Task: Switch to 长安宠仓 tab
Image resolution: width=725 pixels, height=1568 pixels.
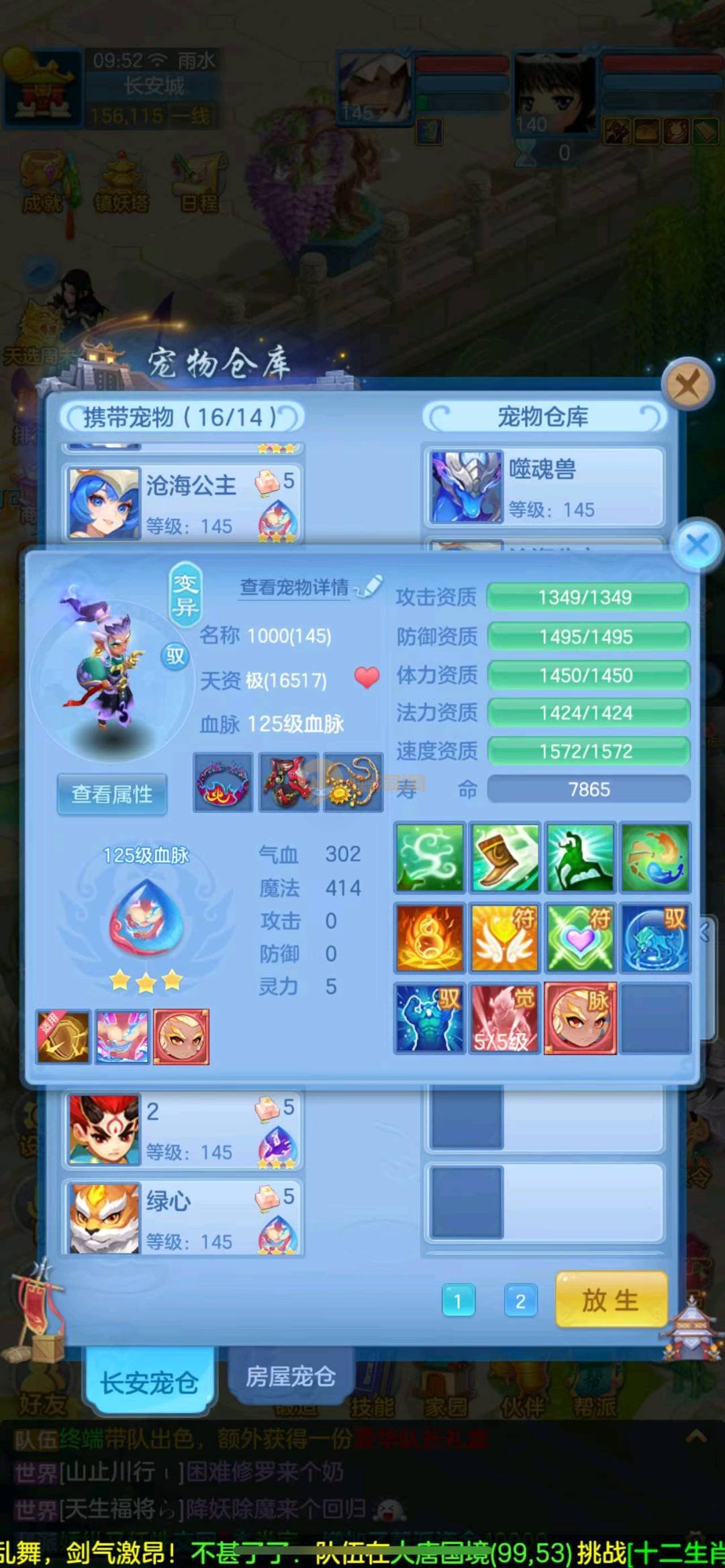Action: point(149,1383)
